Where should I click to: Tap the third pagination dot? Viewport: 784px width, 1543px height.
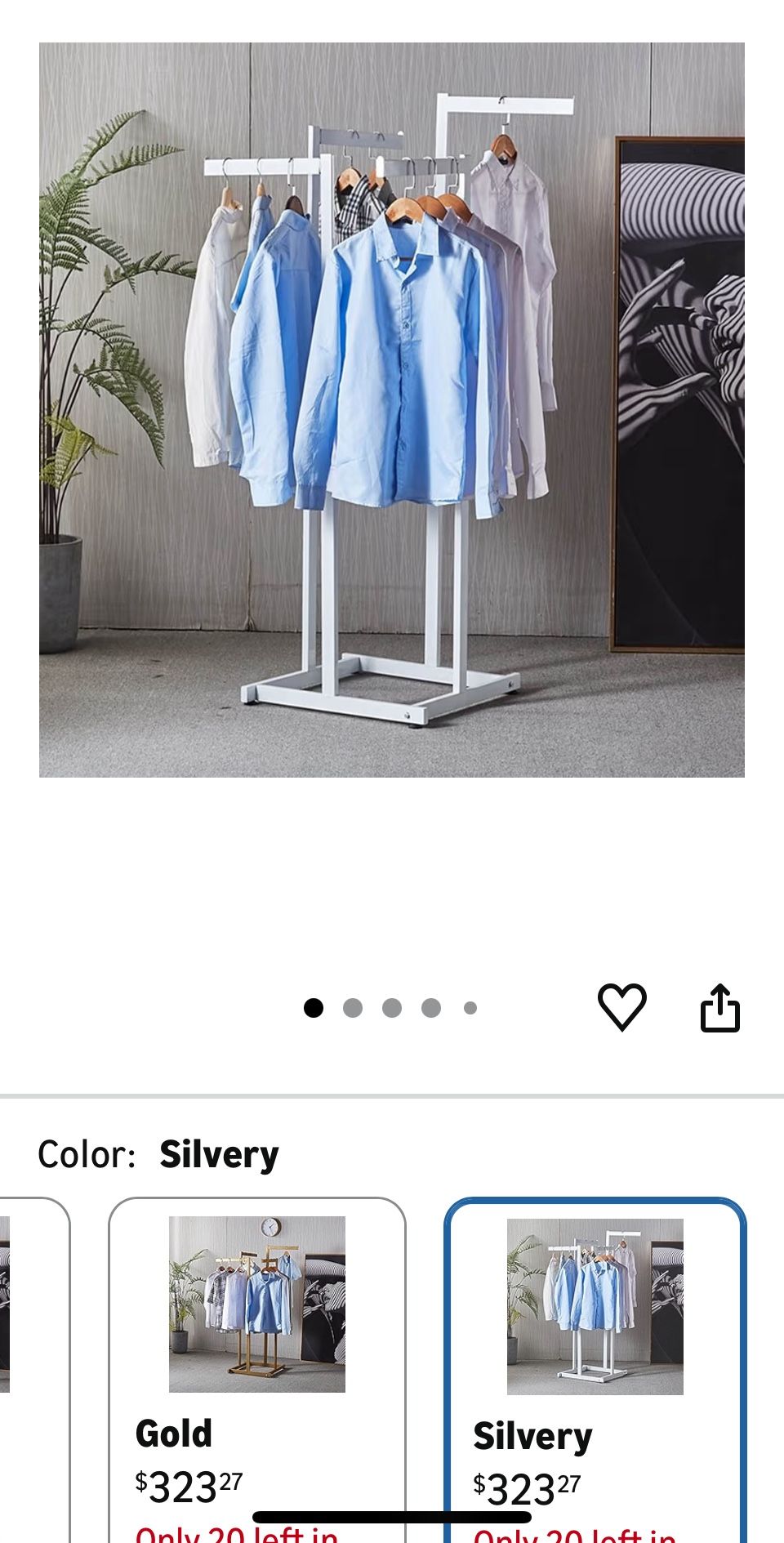[x=392, y=1009]
